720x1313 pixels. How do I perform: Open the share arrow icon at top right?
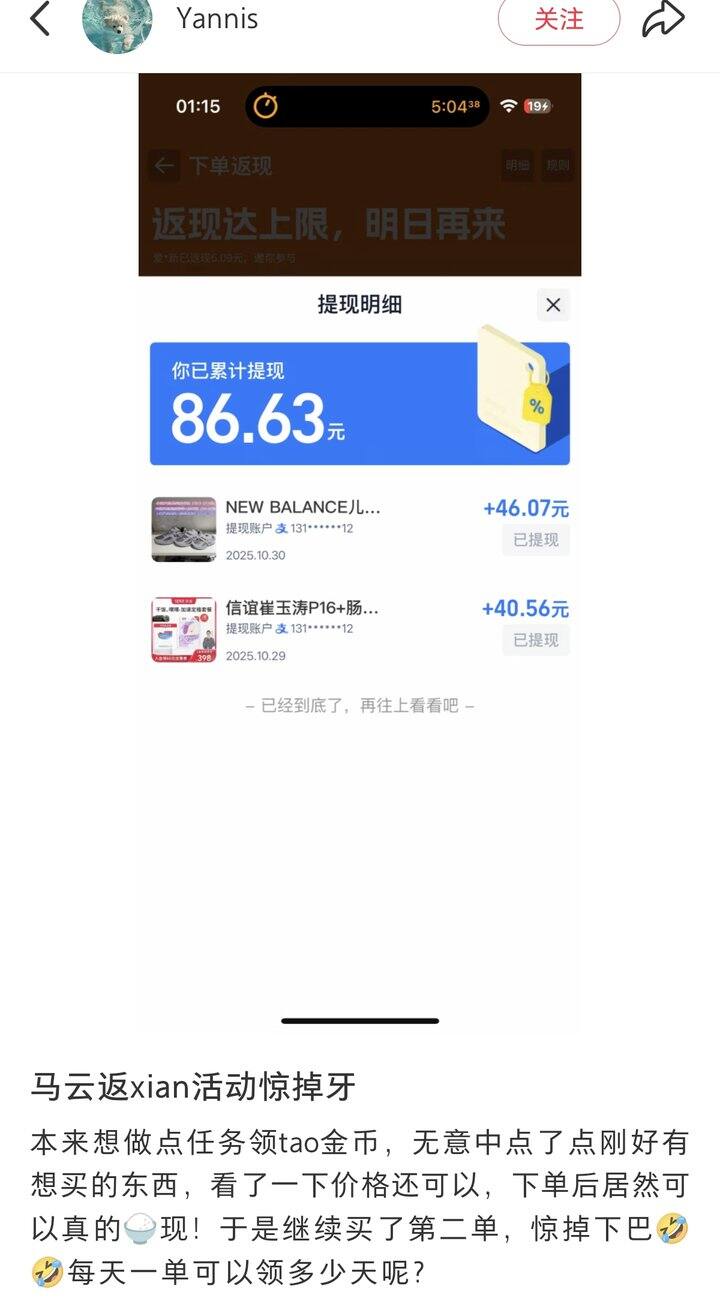661,18
